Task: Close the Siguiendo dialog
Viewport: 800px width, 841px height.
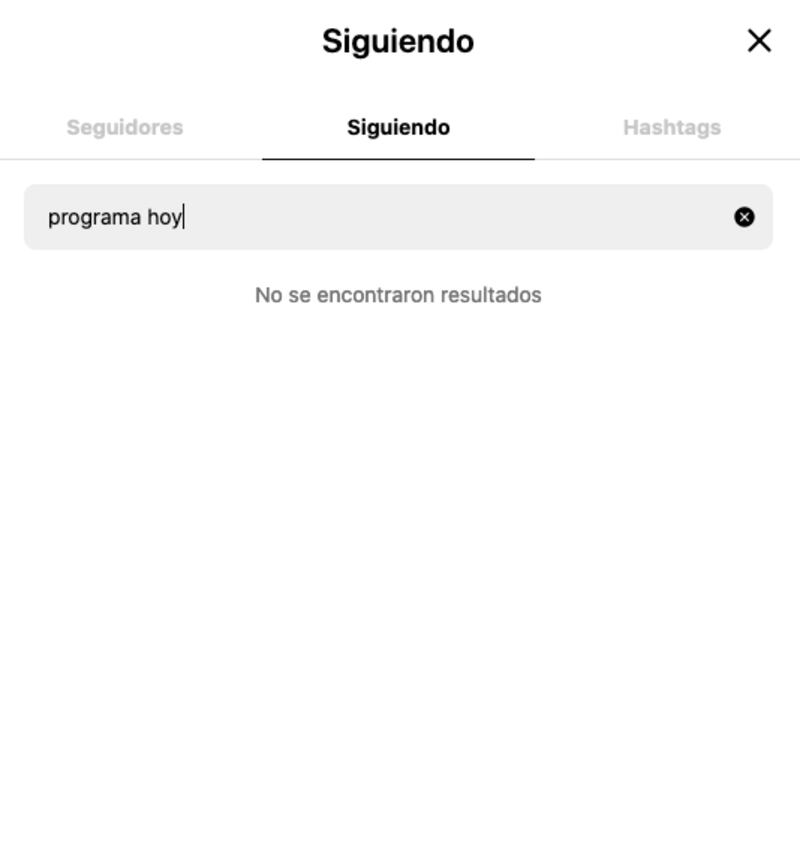Action: (759, 41)
